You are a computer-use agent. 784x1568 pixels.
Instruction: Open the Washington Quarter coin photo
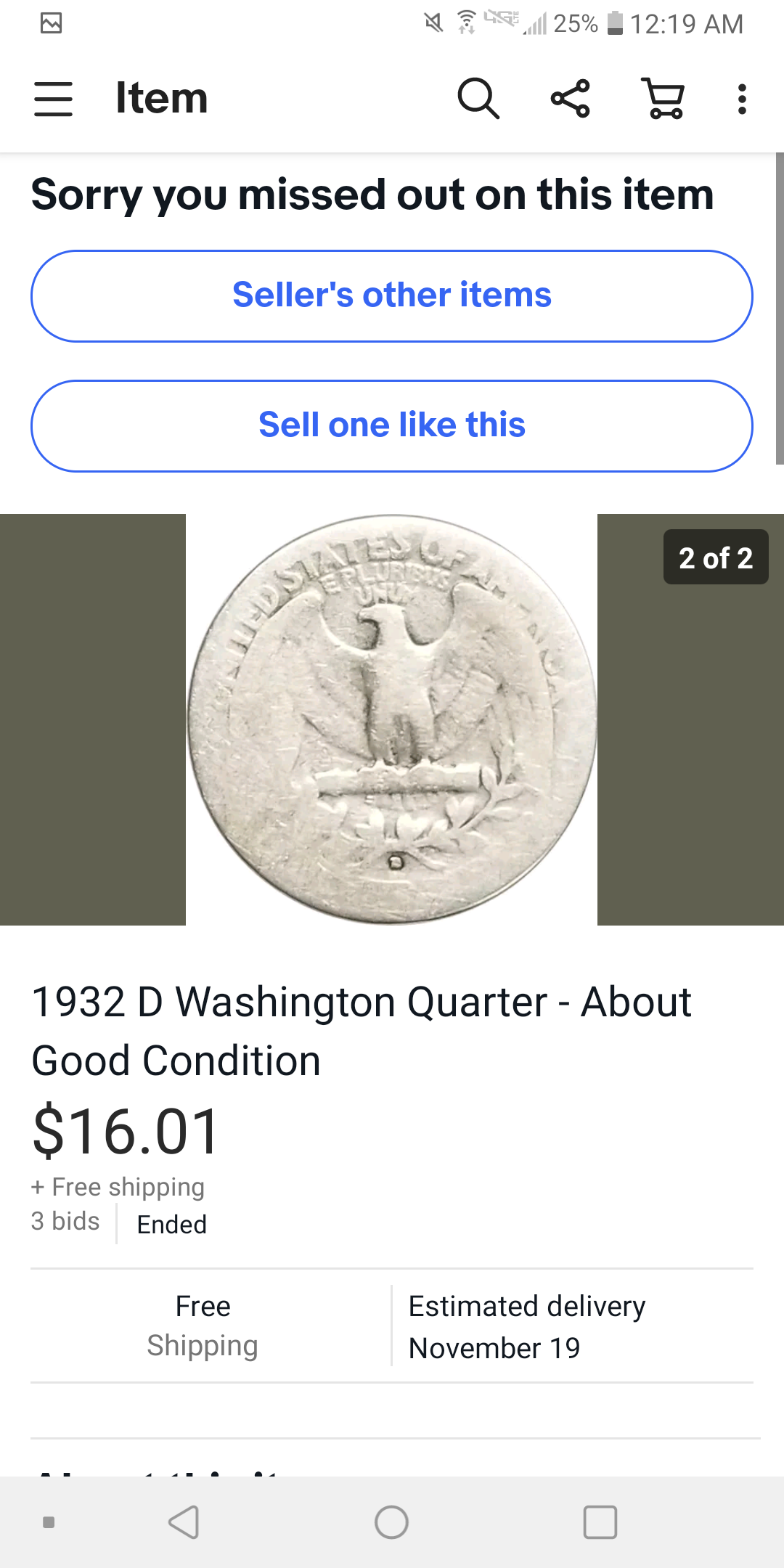click(392, 719)
